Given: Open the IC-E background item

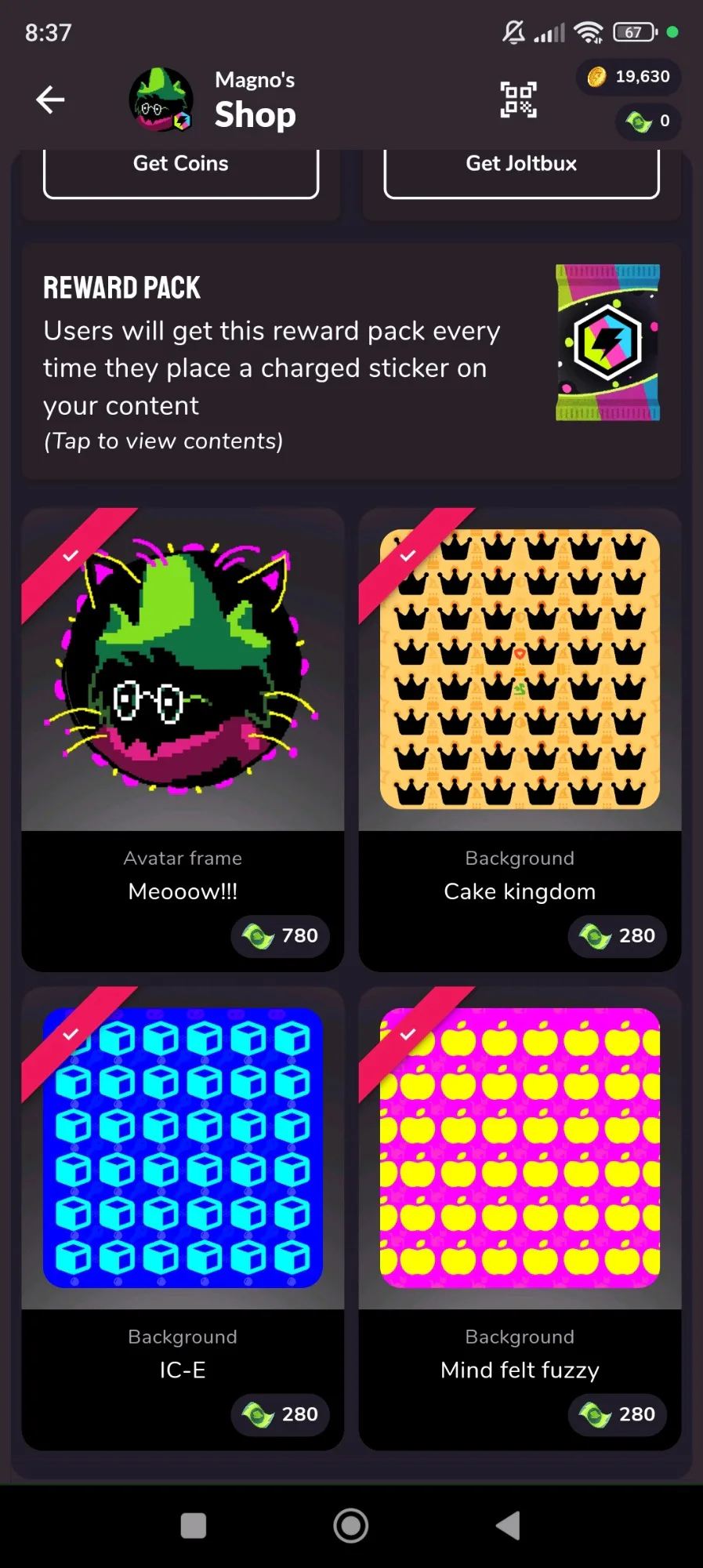Looking at the screenshot, I should (183, 1218).
